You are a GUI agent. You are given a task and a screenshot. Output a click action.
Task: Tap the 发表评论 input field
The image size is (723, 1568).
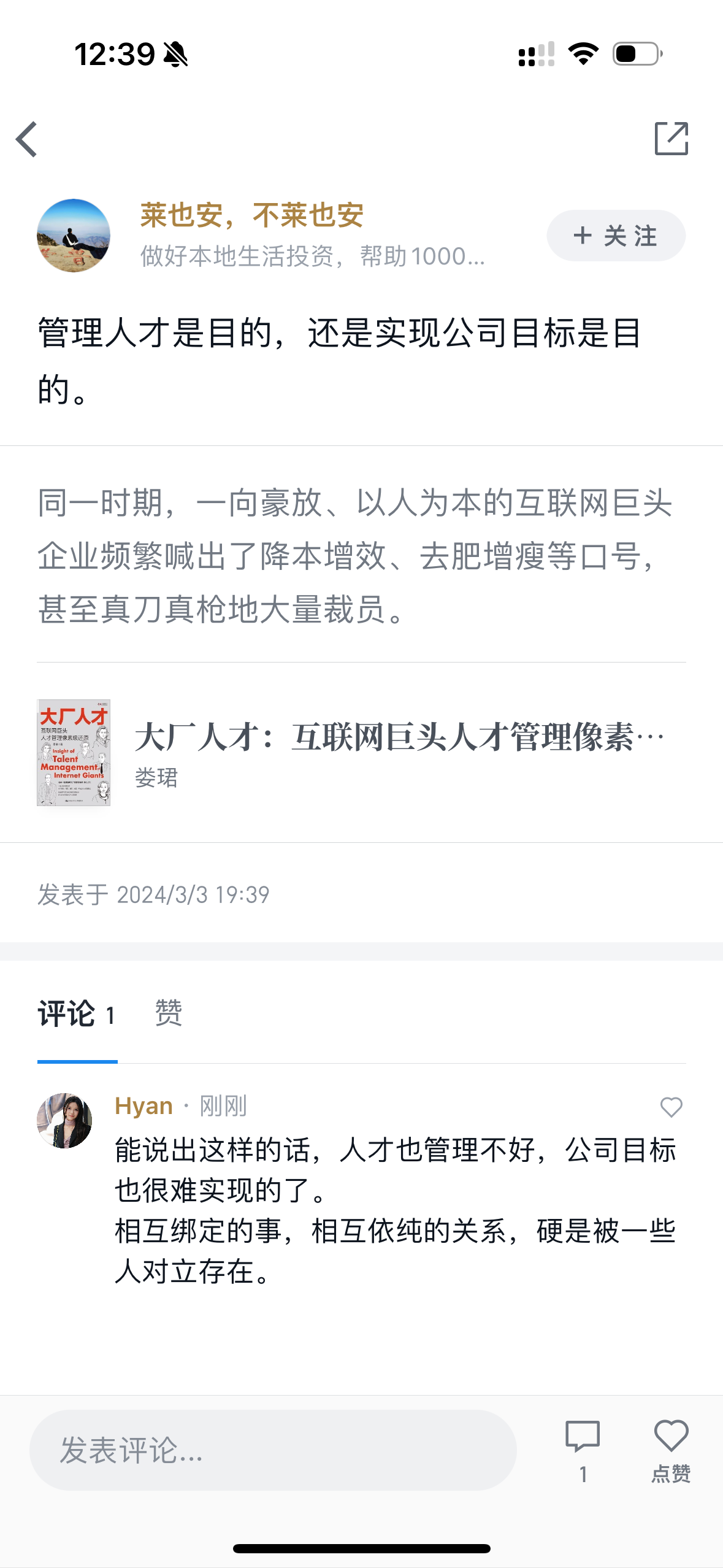click(273, 1450)
